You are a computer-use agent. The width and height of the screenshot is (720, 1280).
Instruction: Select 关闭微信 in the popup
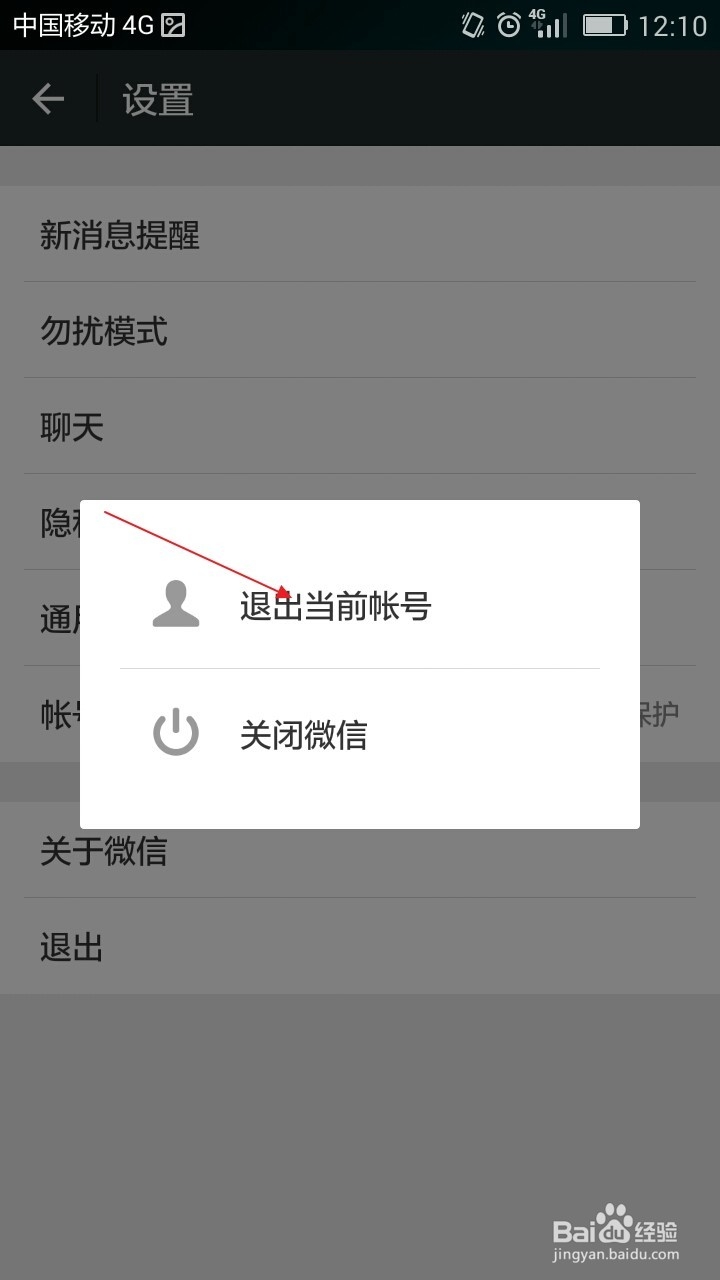point(303,733)
